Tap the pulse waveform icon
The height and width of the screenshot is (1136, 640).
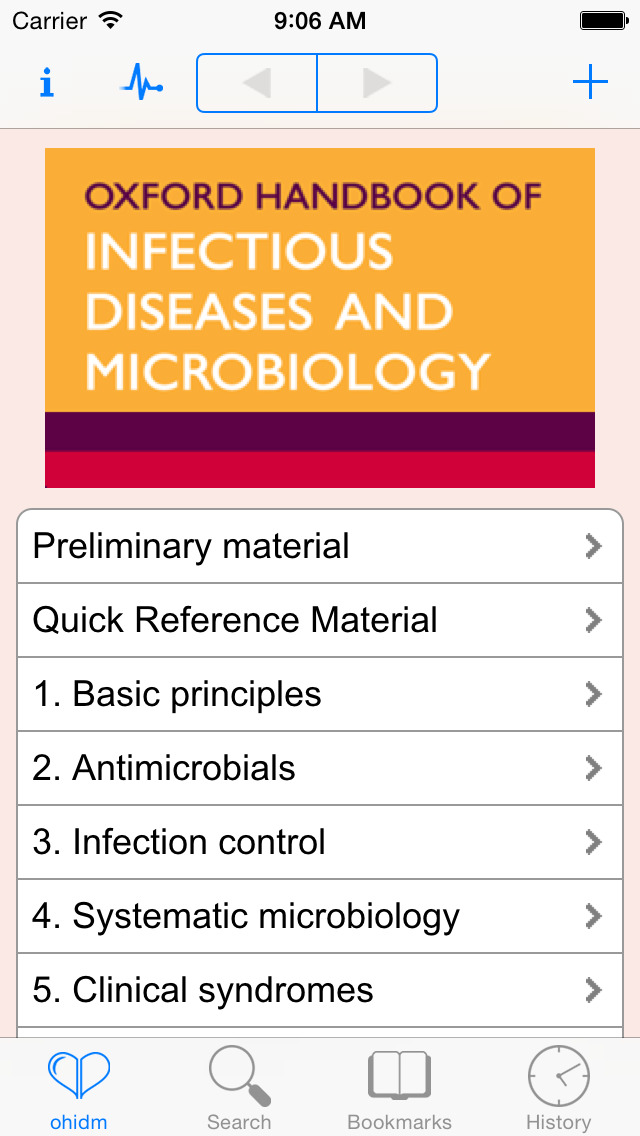pyautogui.click(x=143, y=82)
